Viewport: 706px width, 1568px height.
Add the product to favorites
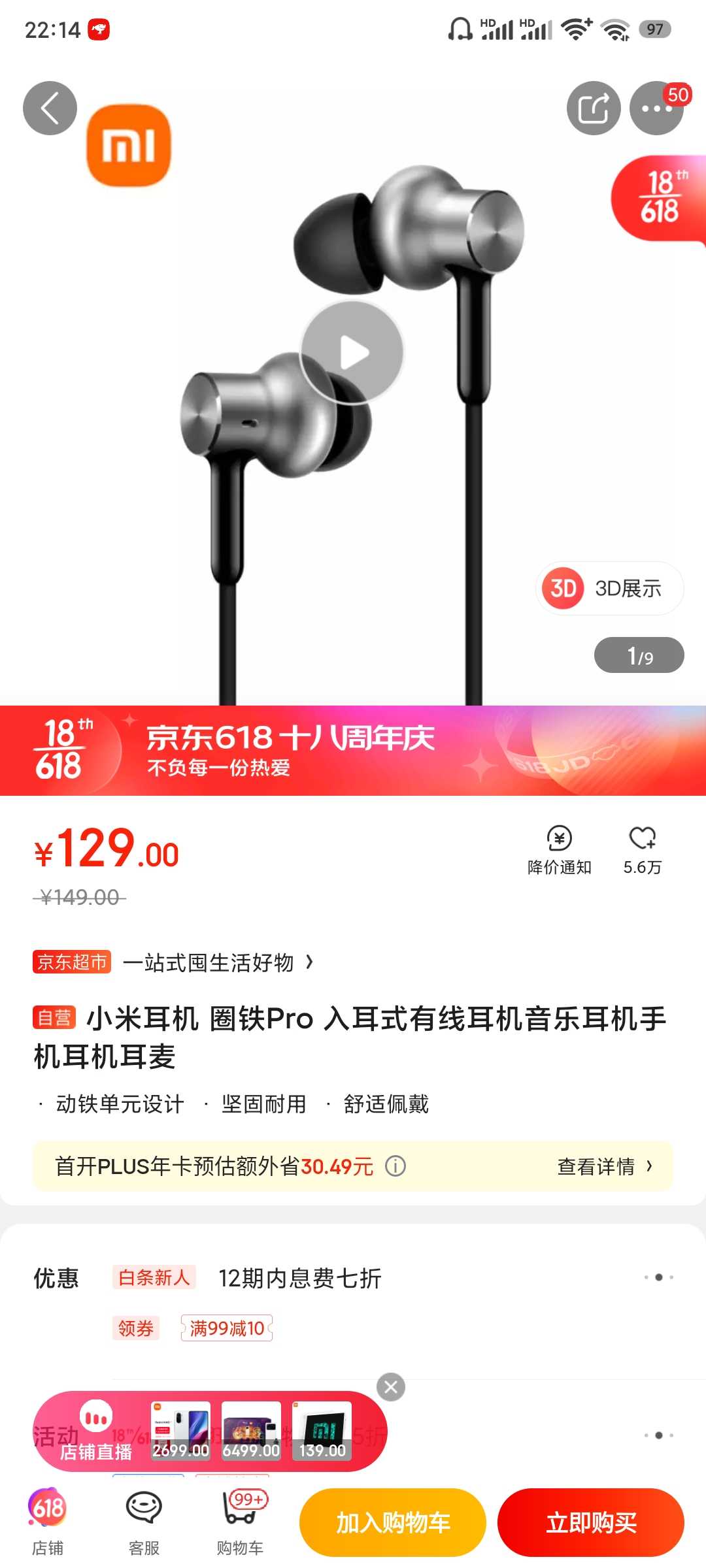pos(643,850)
